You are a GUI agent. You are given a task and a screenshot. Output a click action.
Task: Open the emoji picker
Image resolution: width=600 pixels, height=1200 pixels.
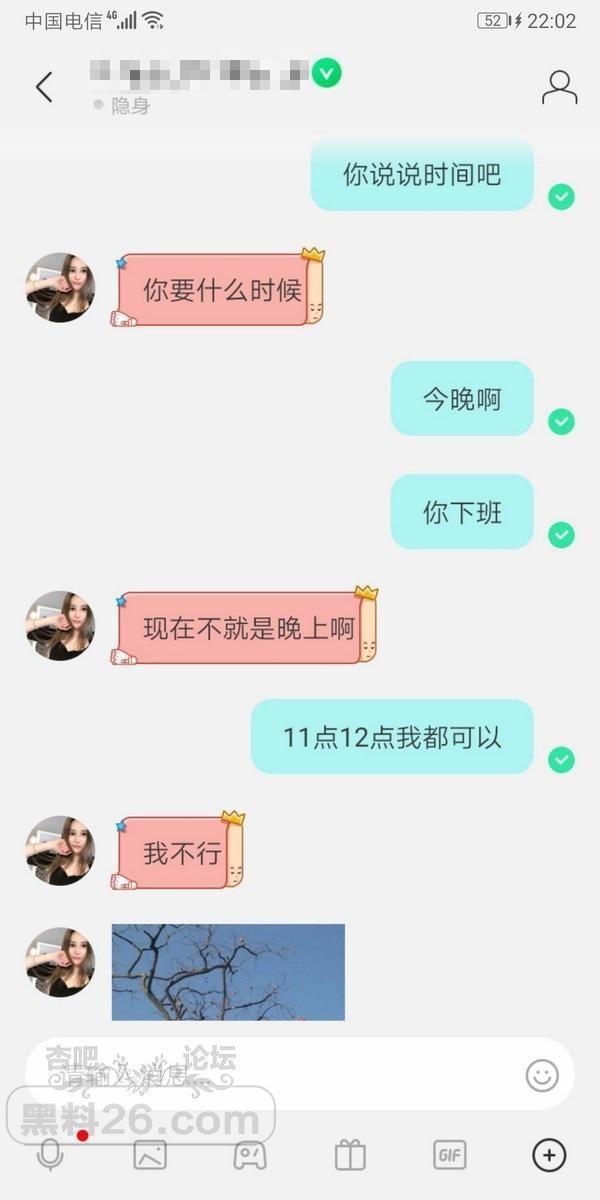click(x=542, y=1075)
